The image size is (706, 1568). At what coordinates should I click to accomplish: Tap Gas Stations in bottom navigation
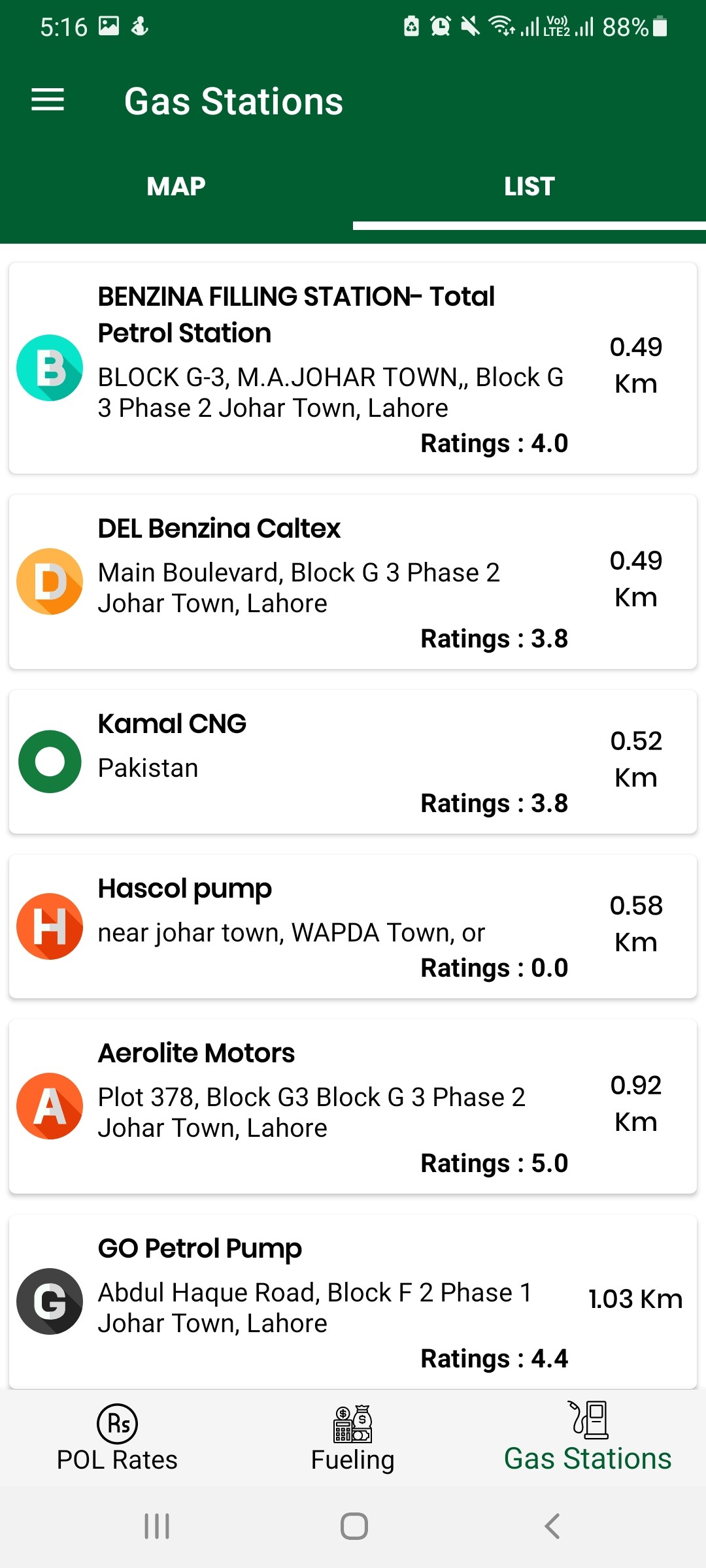point(588,1439)
